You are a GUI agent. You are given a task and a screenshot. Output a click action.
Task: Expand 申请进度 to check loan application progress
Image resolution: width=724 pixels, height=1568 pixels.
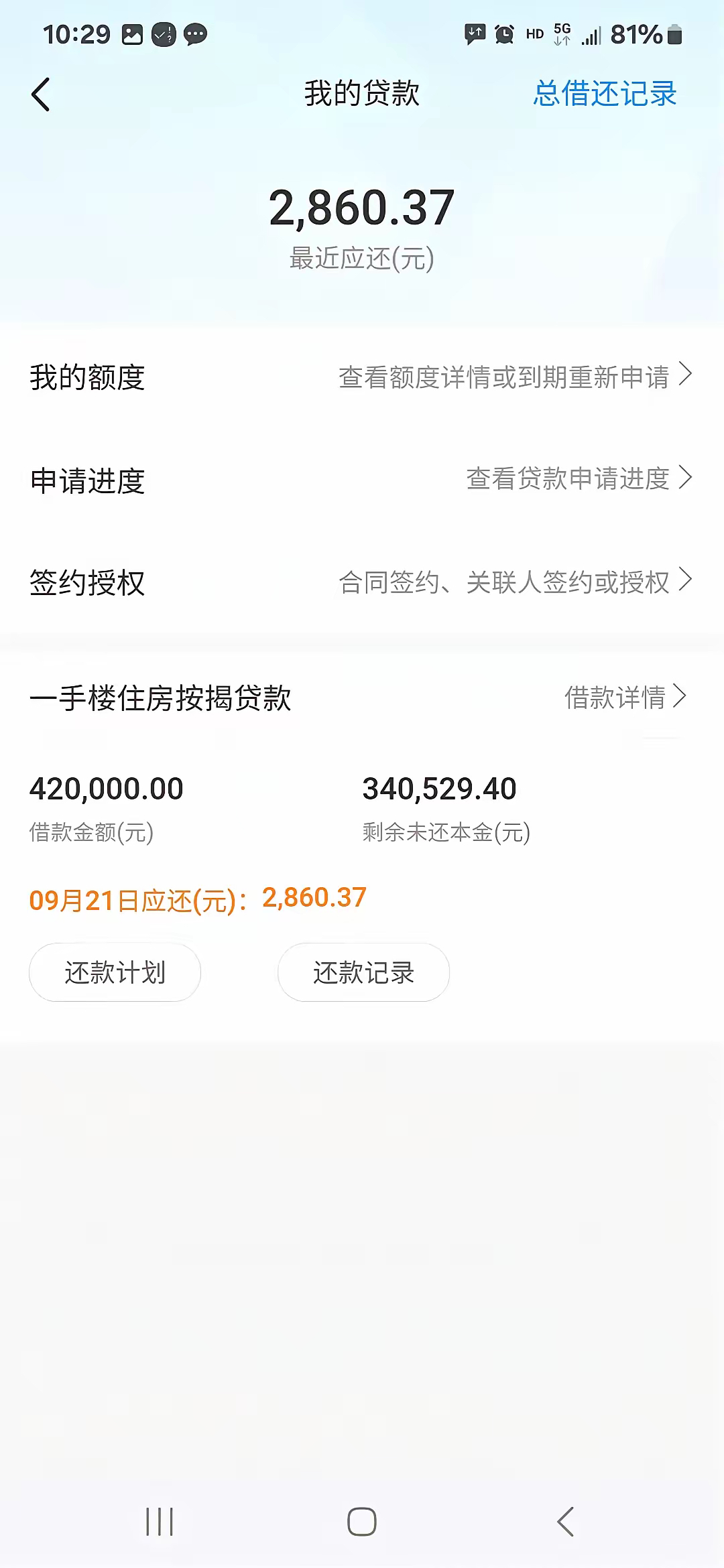click(x=362, y=480)
